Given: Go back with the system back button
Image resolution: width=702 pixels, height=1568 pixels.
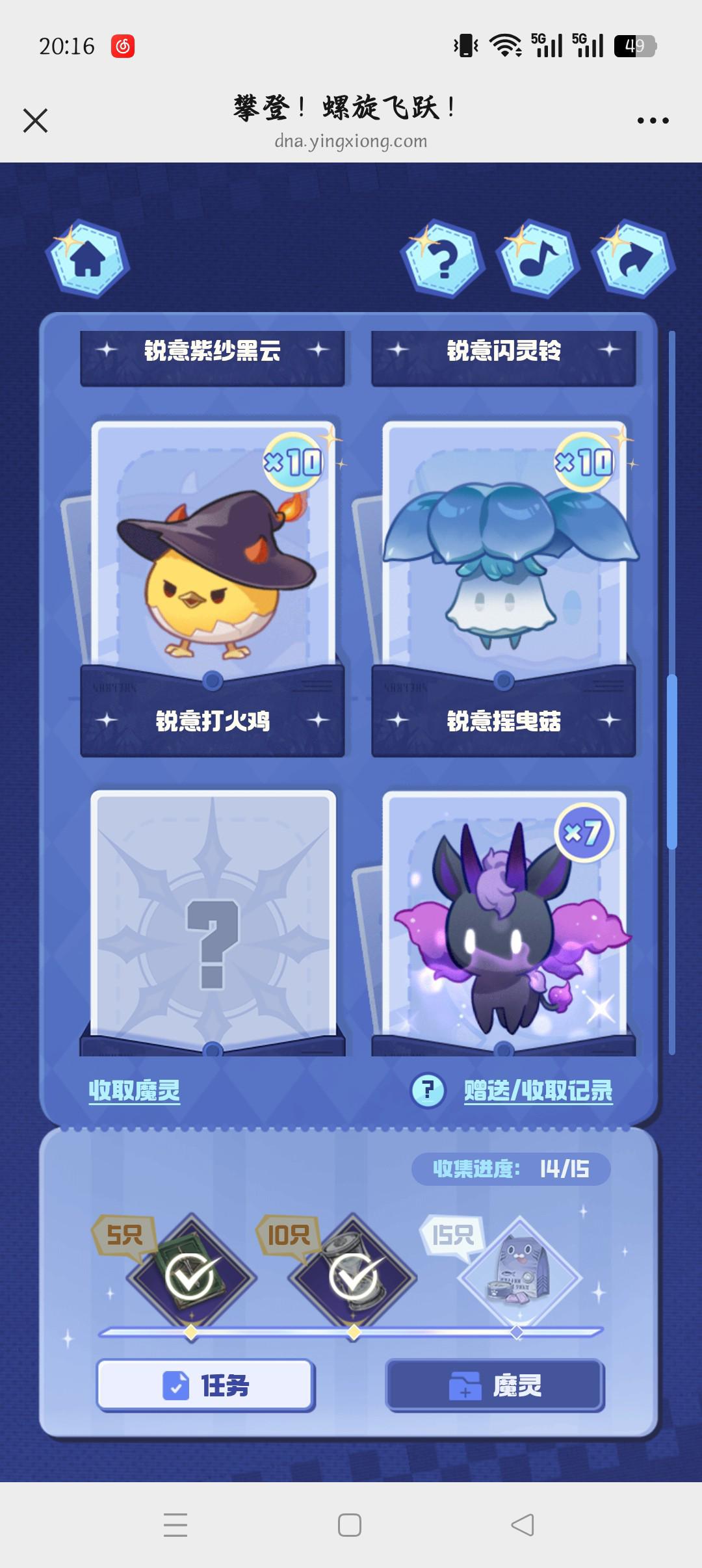Looking at the screenshot, I should point(523,1524).
